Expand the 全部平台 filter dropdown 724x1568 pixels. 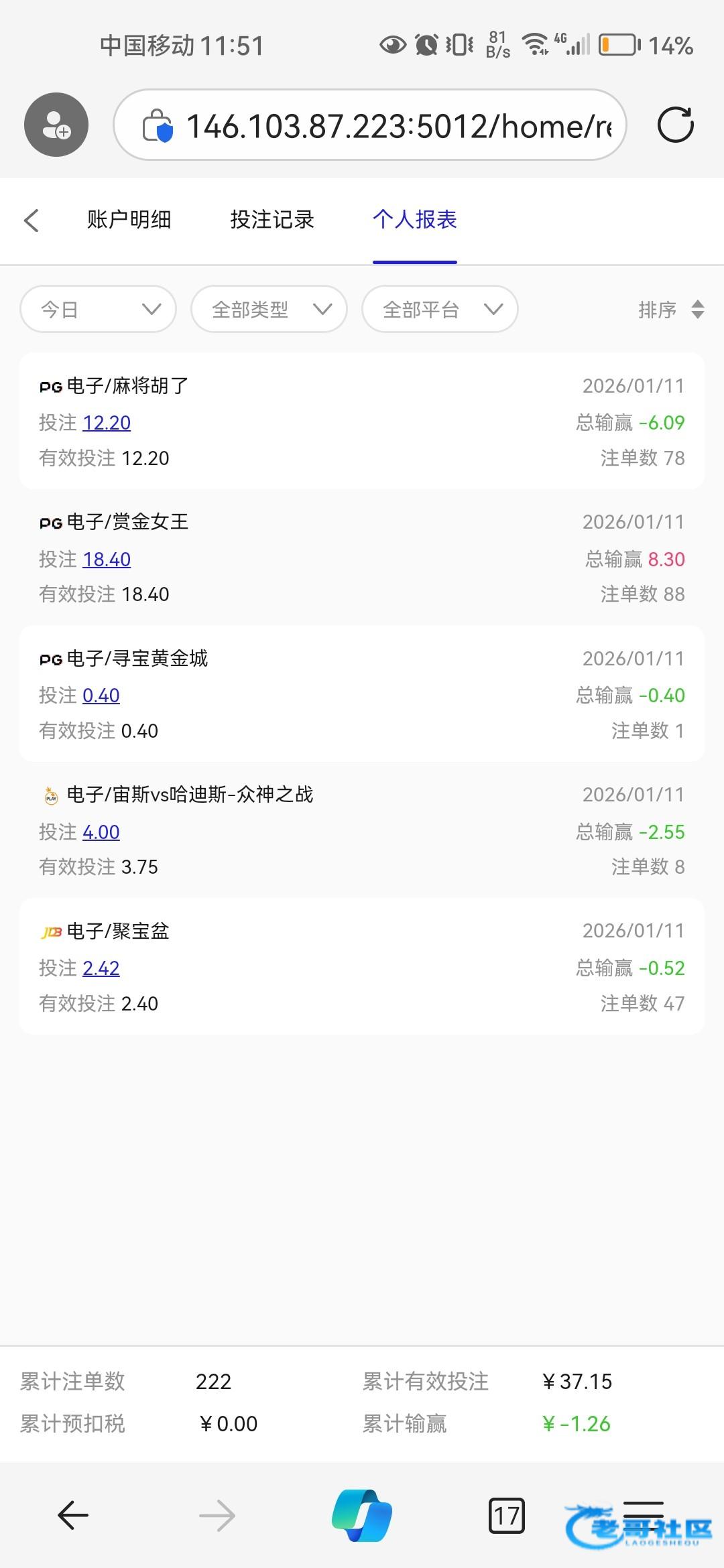(440, 309)
